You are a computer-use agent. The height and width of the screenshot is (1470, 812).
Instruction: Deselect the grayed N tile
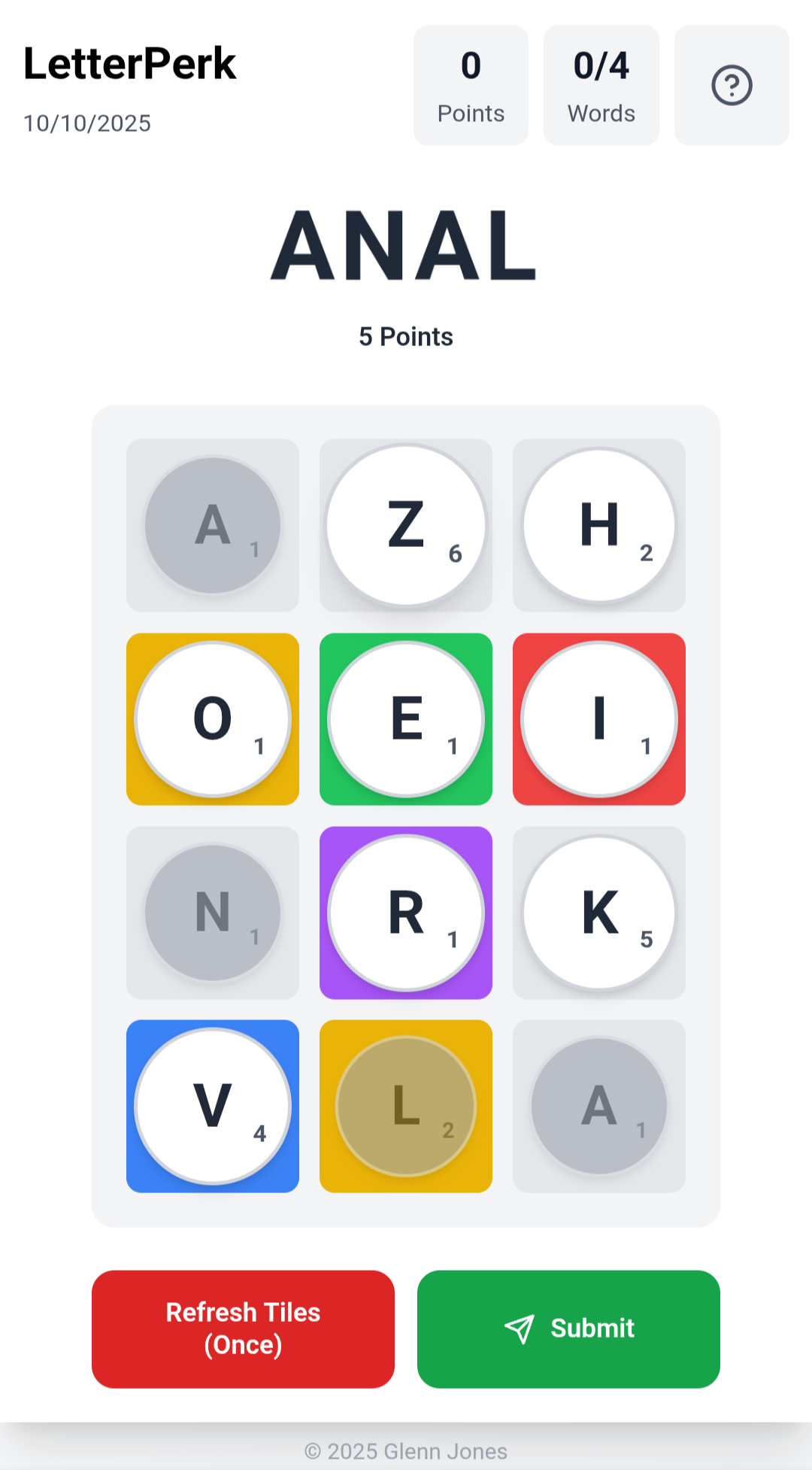213,913
